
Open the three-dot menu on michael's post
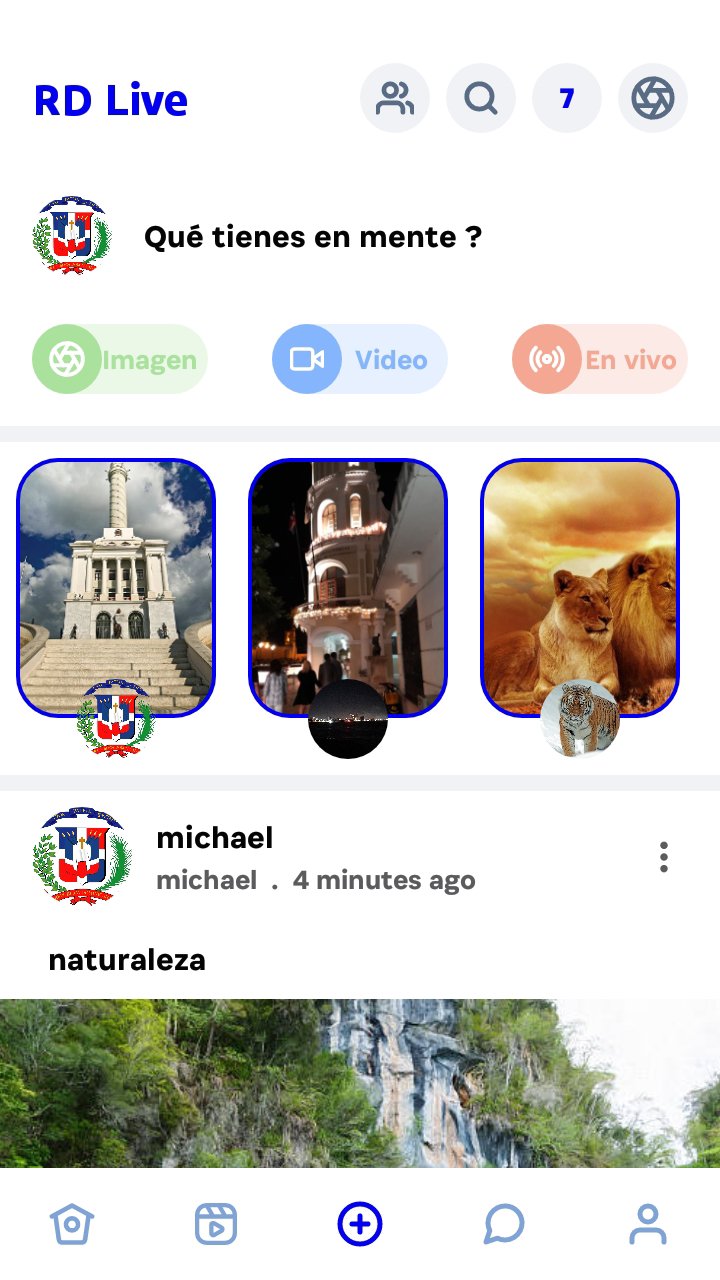(663, 857)
